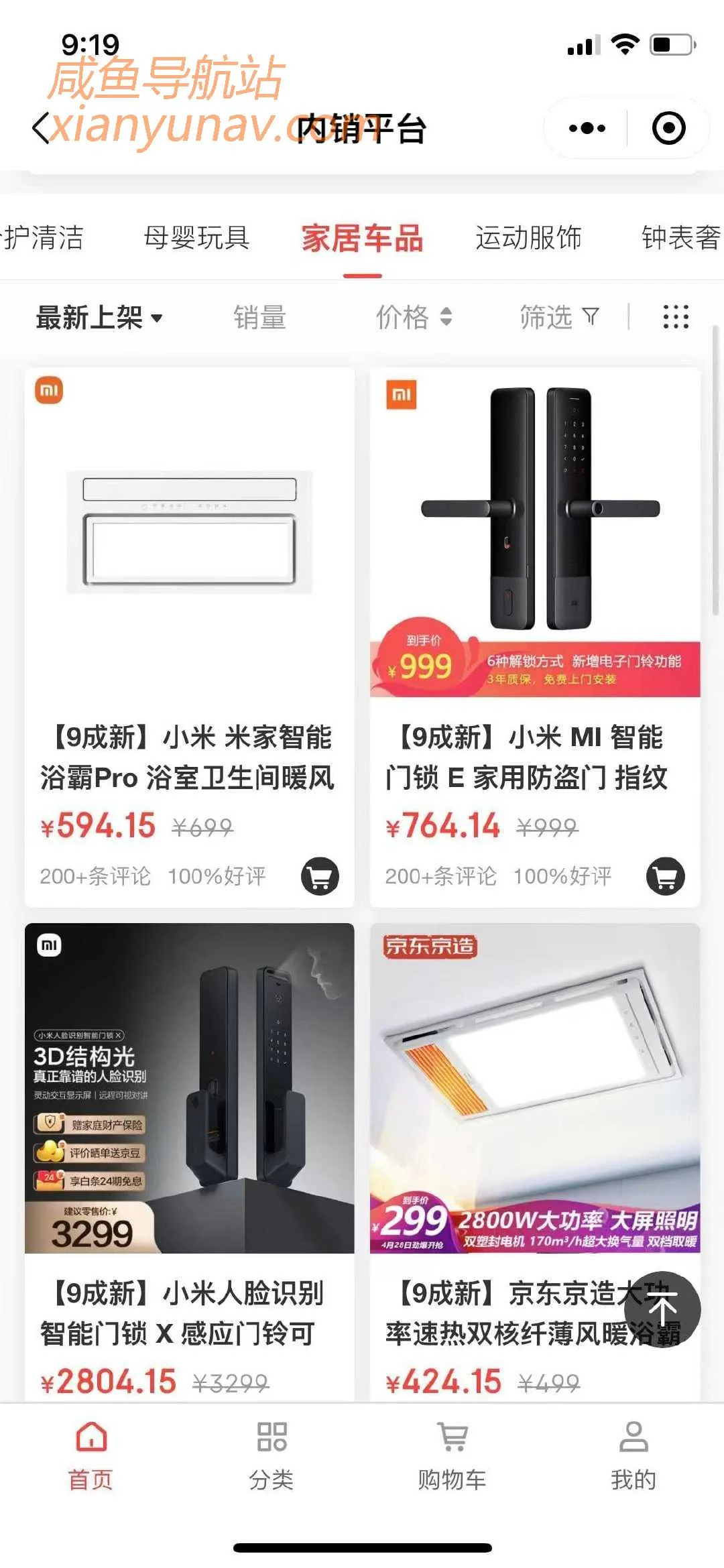This screenshot has width=724, height=1568.
Task: Switch to the 母婴玩具 tab
Action: (198, 238)
